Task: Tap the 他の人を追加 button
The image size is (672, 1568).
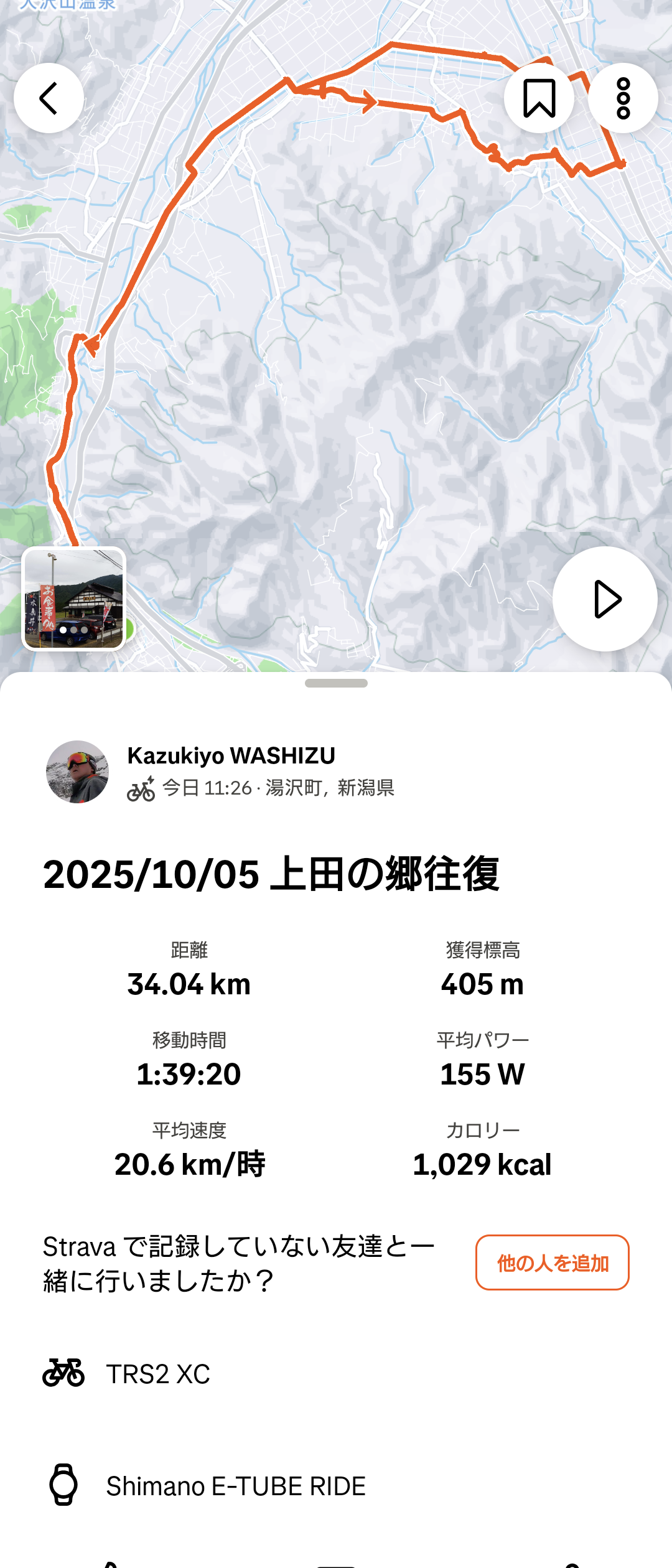Action: (x=553, y=1262)
